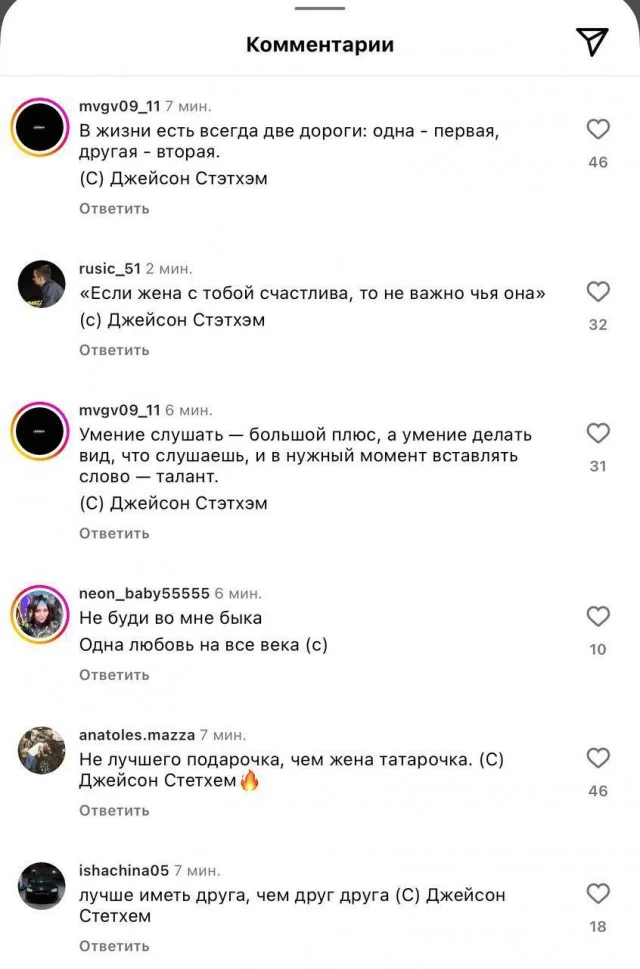Reply to anatoles.mazza's comment
Viewport: 640px width, 969px height.
click(x=114, y=810)
